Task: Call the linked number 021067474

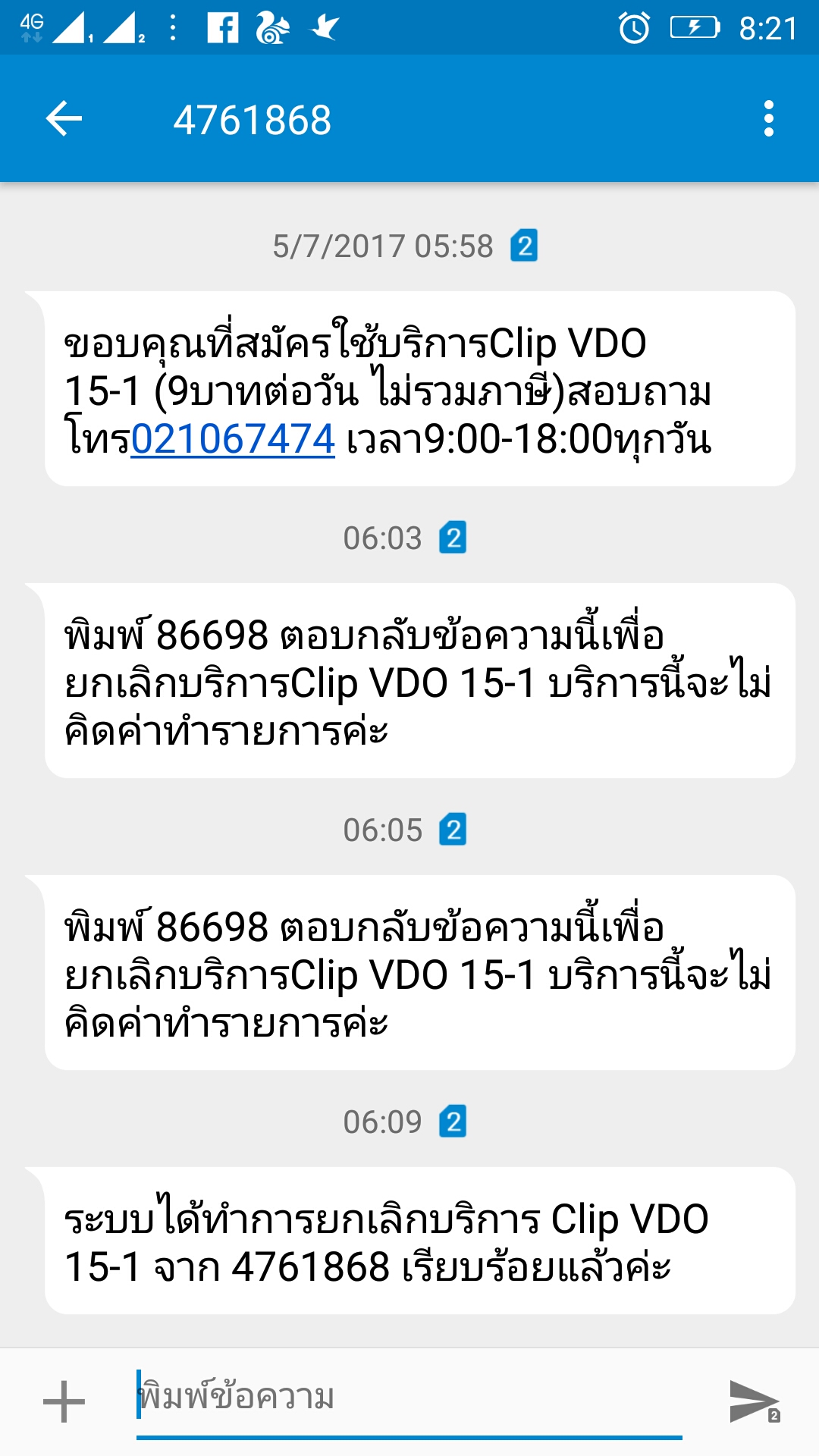Action: 233,440
